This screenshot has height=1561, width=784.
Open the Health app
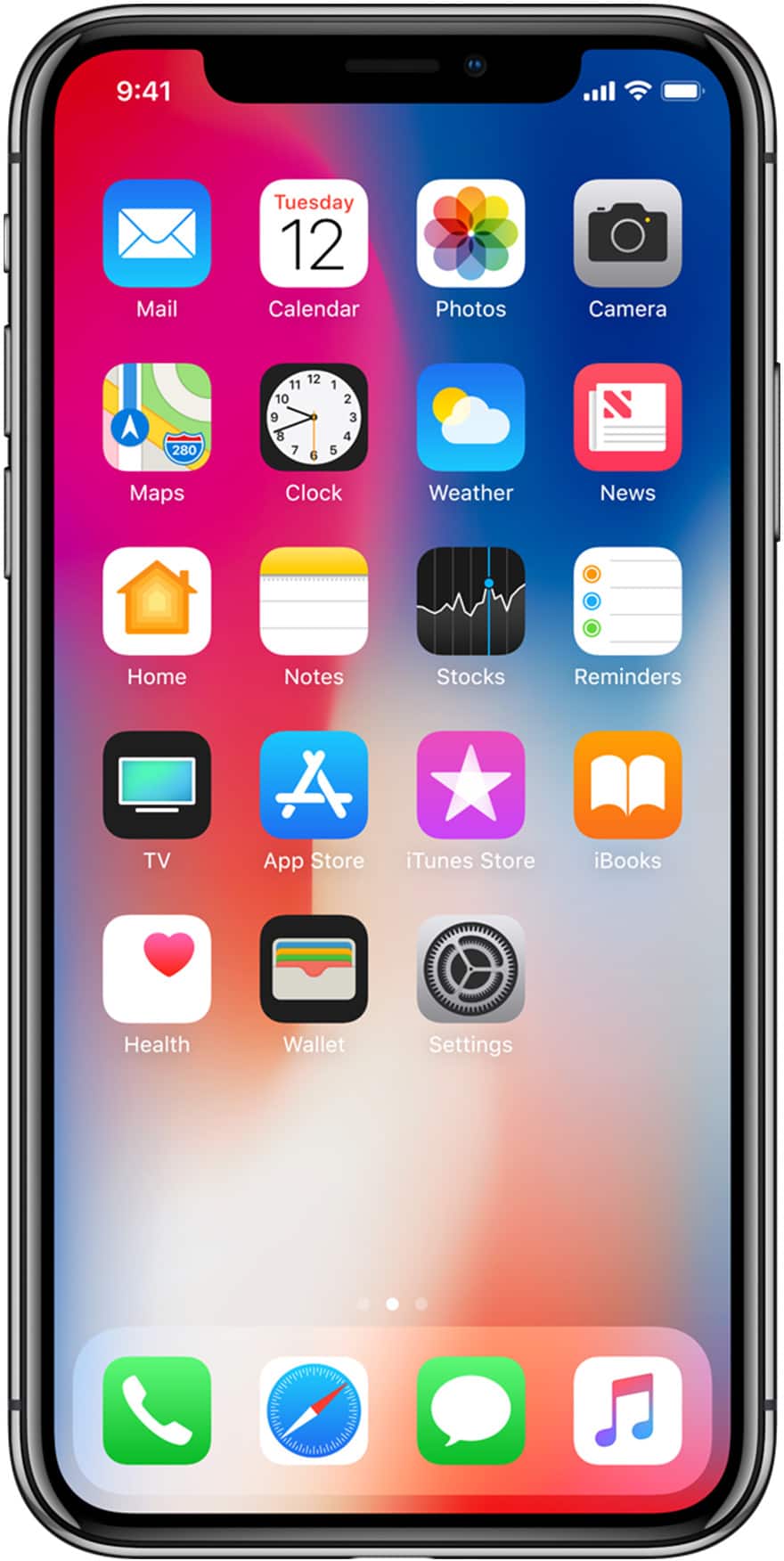point(157,969)
